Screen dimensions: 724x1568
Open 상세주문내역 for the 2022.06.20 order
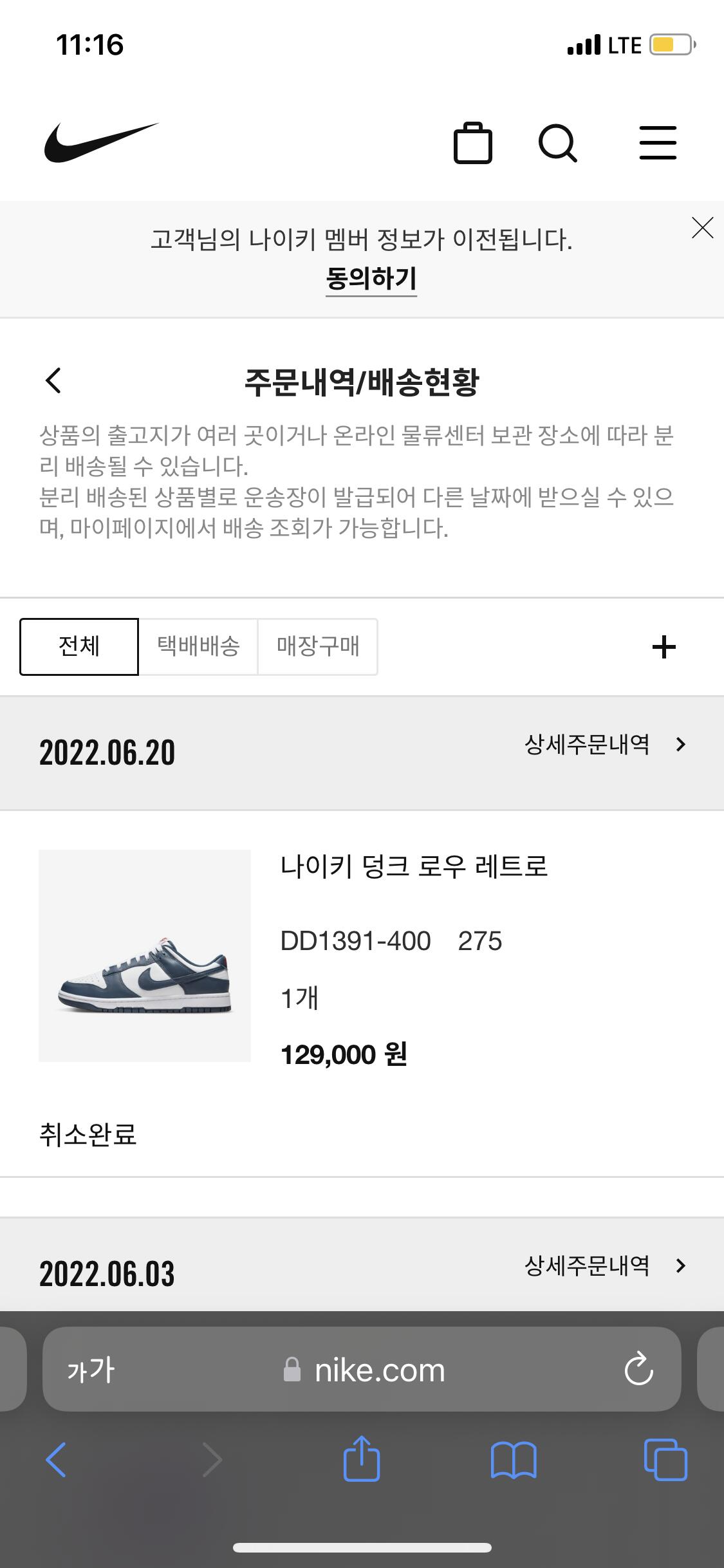[x=606, y=745]
